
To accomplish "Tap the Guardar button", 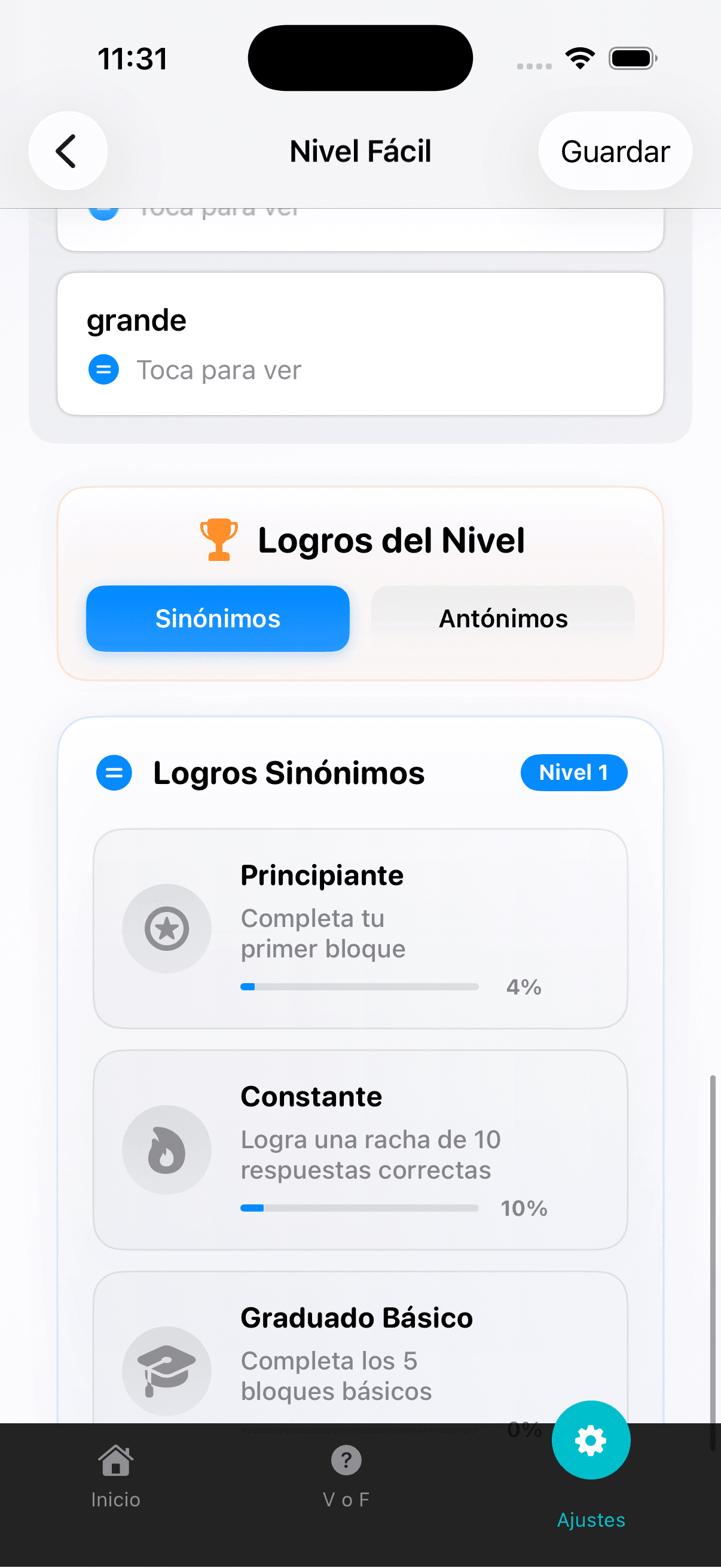I will (x=615, y=151).
